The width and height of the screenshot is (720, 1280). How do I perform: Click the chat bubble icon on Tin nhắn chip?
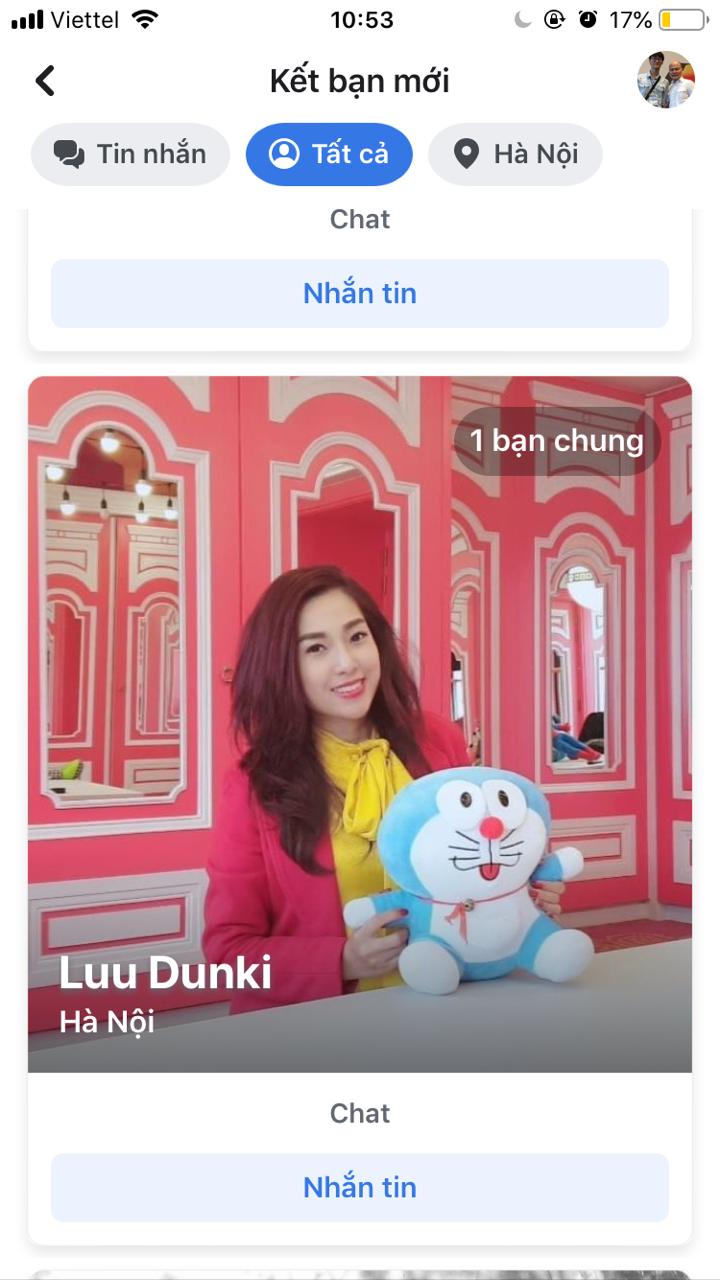(x=70, y=154)
